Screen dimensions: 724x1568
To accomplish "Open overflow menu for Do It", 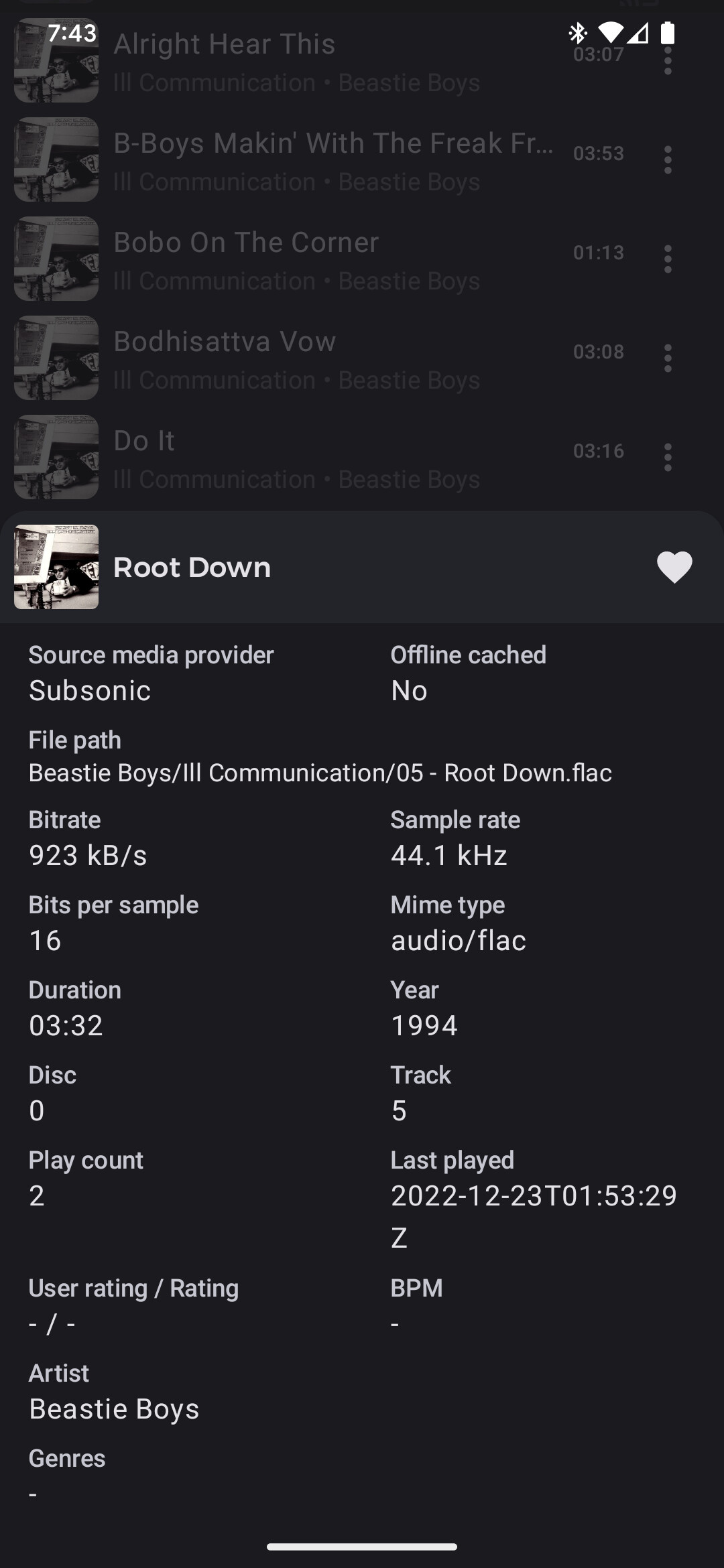I will pos(668,457).
